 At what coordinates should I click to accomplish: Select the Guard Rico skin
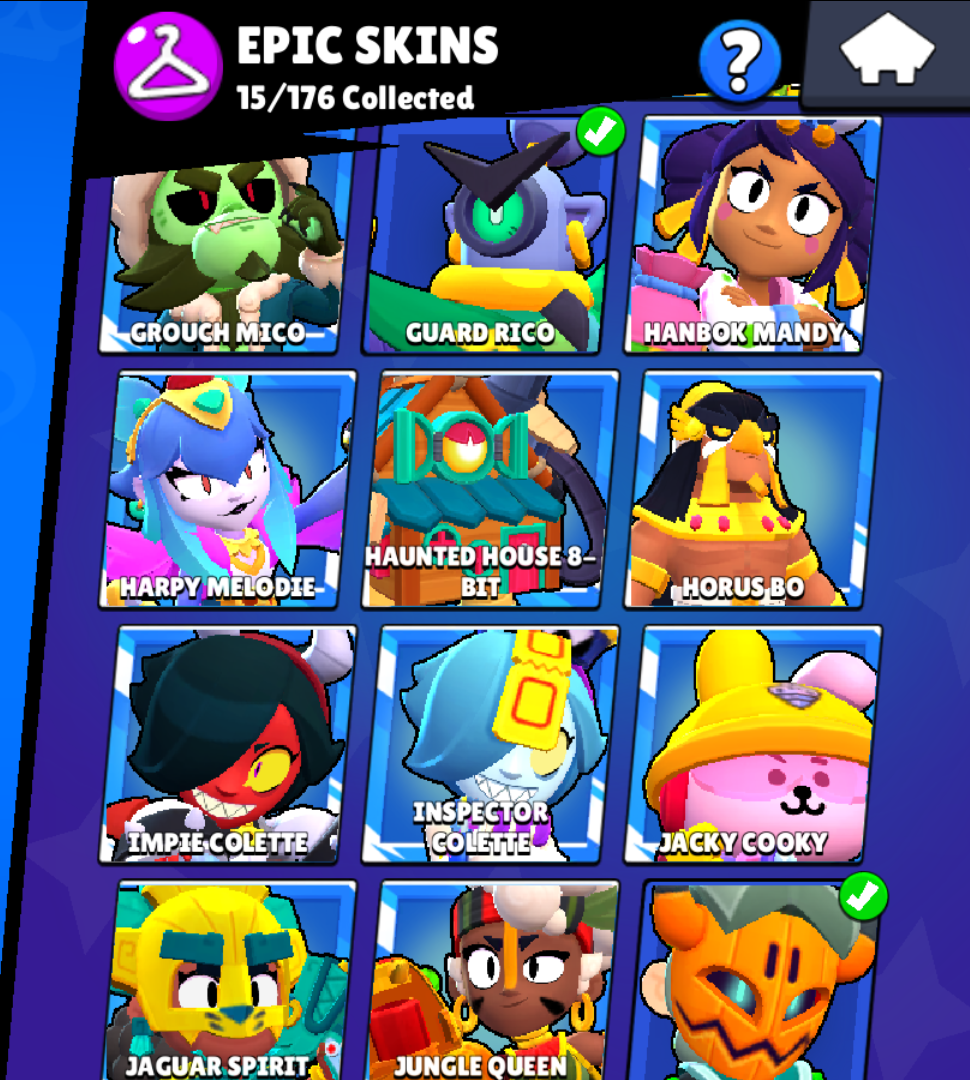(490, 240)
